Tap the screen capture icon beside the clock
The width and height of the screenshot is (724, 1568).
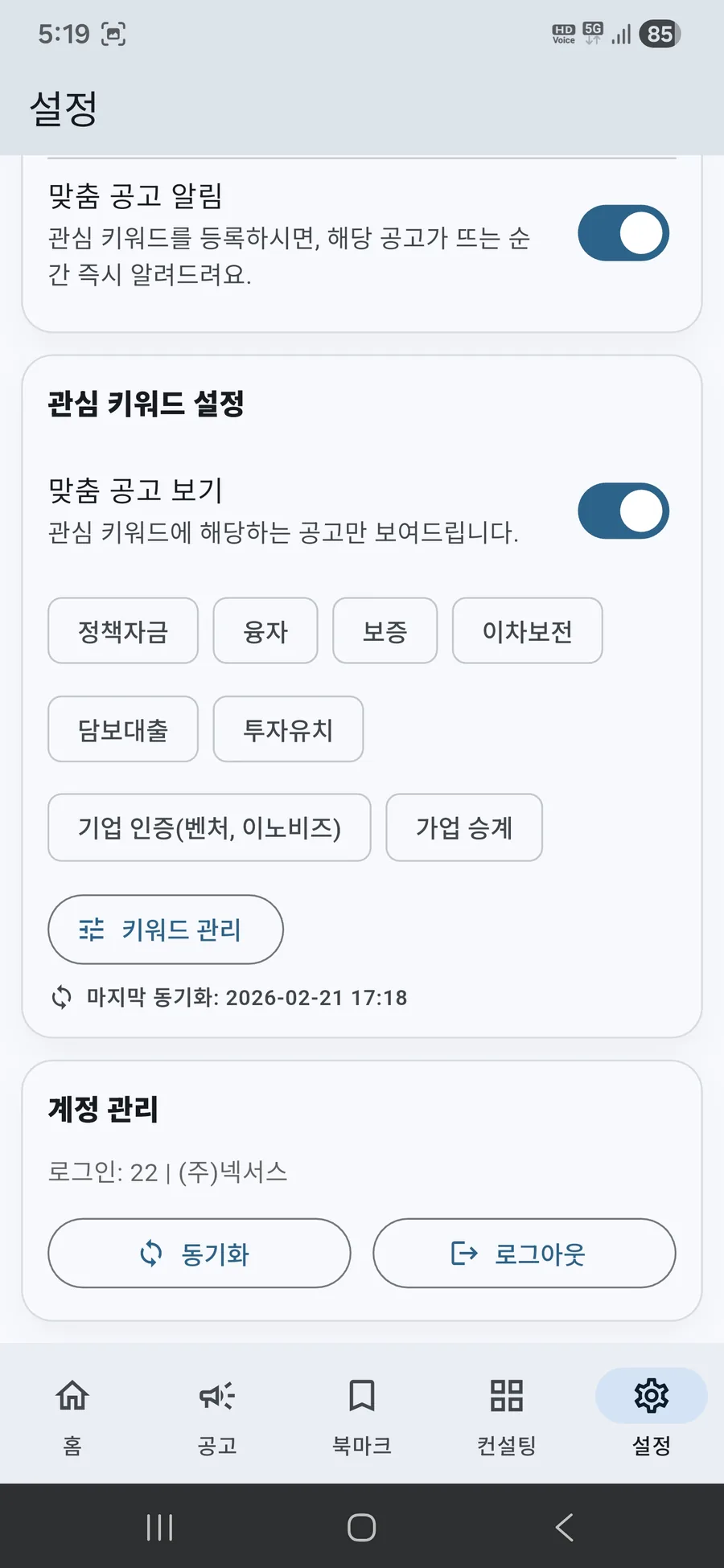(x=113, y=34)
